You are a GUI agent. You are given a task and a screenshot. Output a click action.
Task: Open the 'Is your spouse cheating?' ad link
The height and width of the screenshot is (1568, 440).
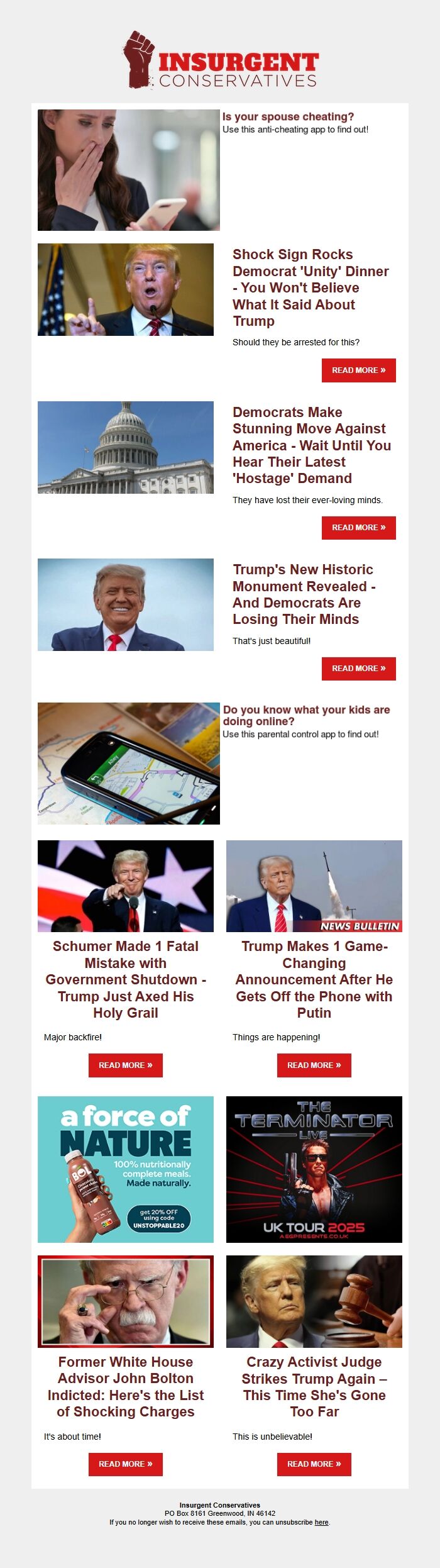point(288,117)
